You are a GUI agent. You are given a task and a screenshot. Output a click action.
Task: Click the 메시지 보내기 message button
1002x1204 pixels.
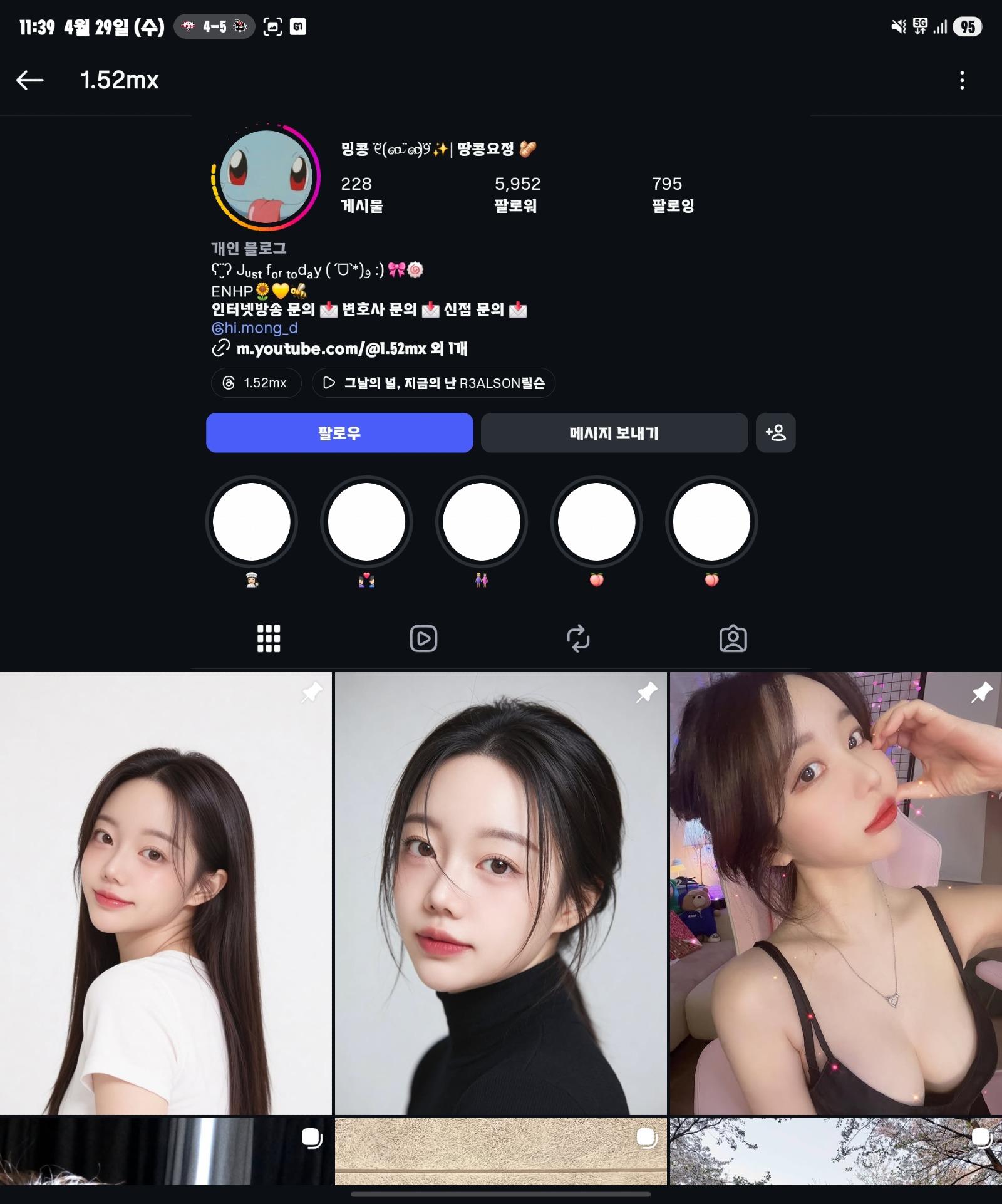point(614,433)
